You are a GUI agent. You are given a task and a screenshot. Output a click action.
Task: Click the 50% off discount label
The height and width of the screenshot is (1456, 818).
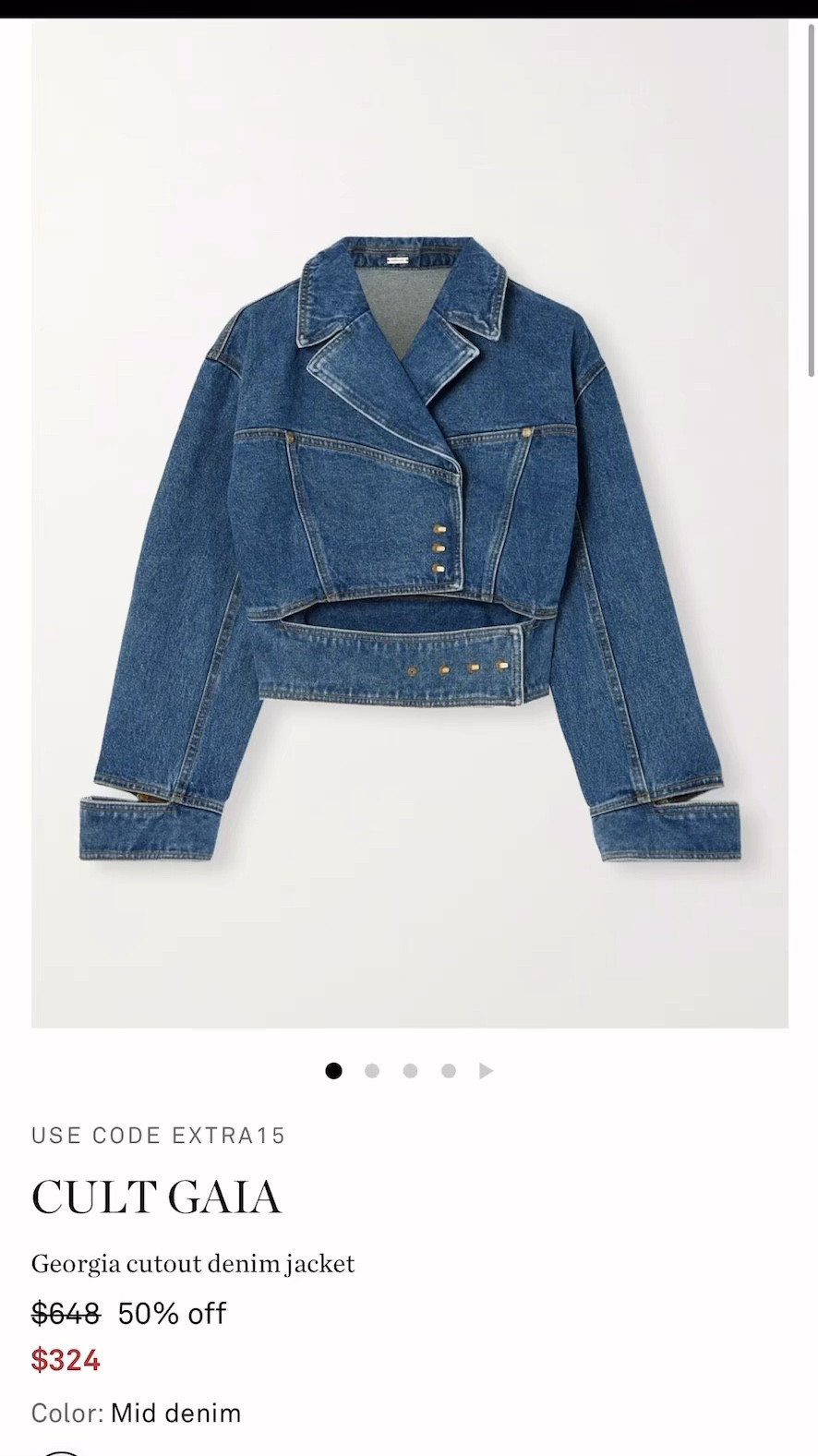click(x=172, y=1313)
